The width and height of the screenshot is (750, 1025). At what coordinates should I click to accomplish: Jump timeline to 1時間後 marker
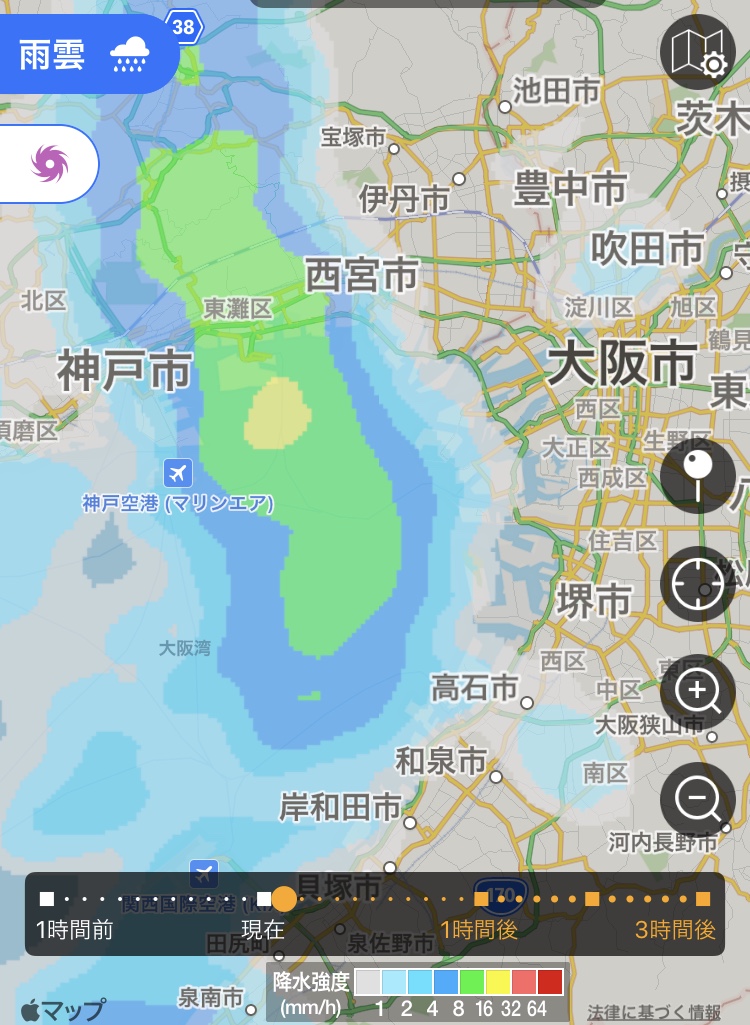[481, 899]
